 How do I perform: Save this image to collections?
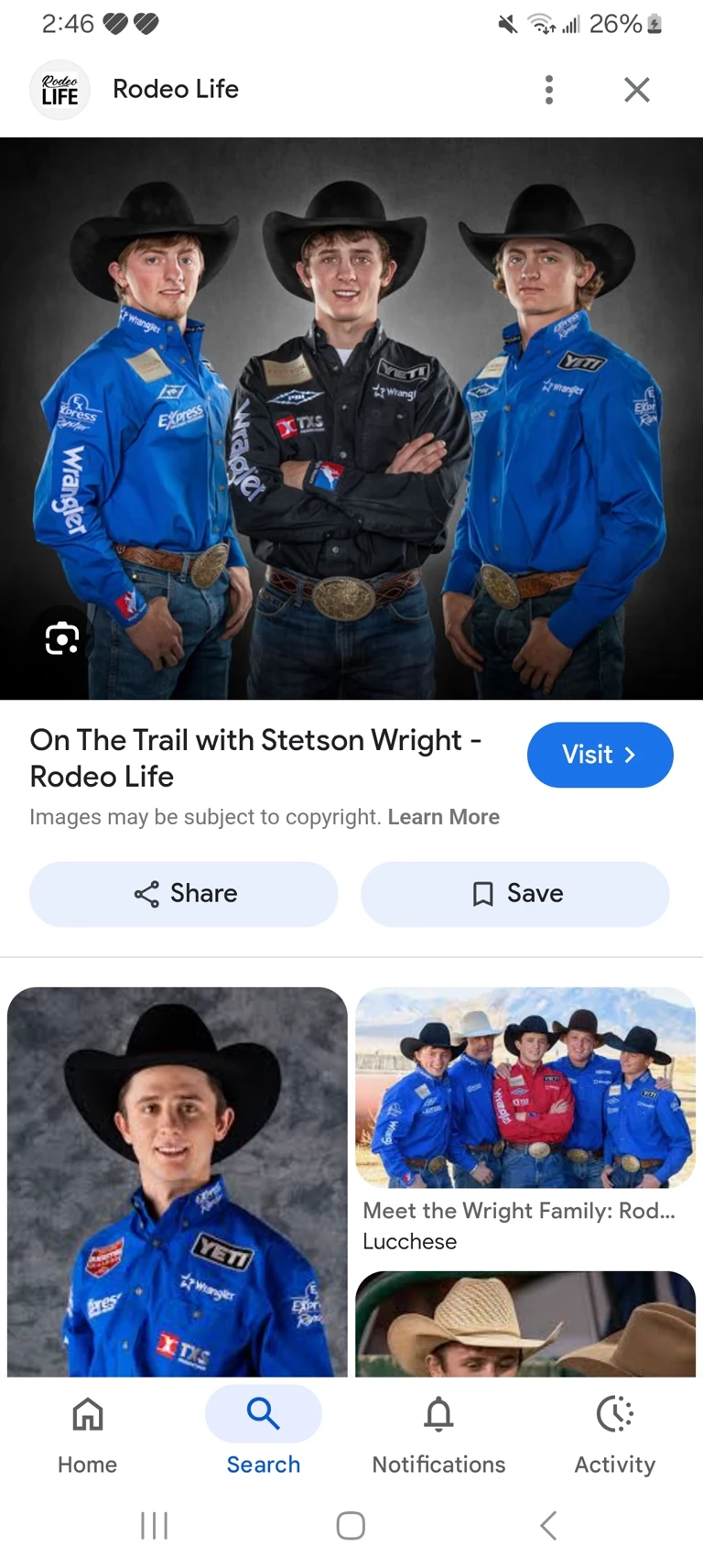[515, 894]
